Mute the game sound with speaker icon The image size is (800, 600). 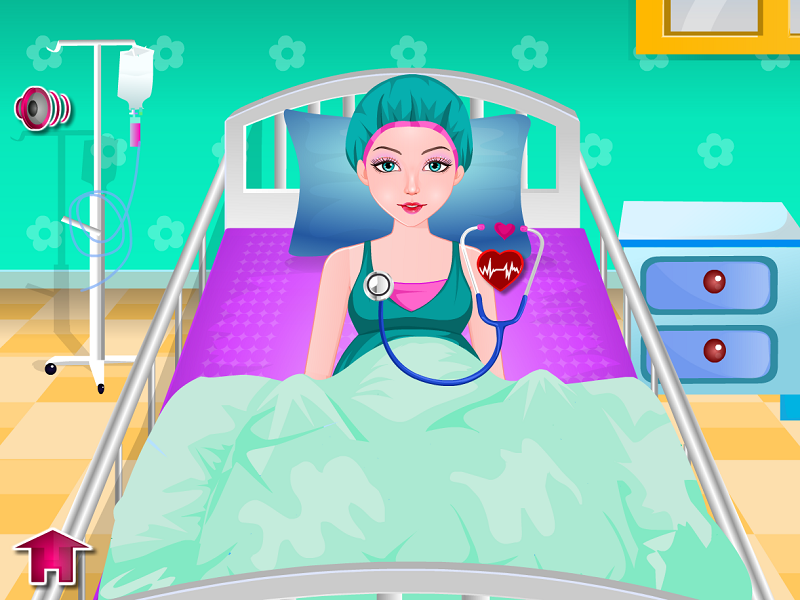tap(41, 107)
